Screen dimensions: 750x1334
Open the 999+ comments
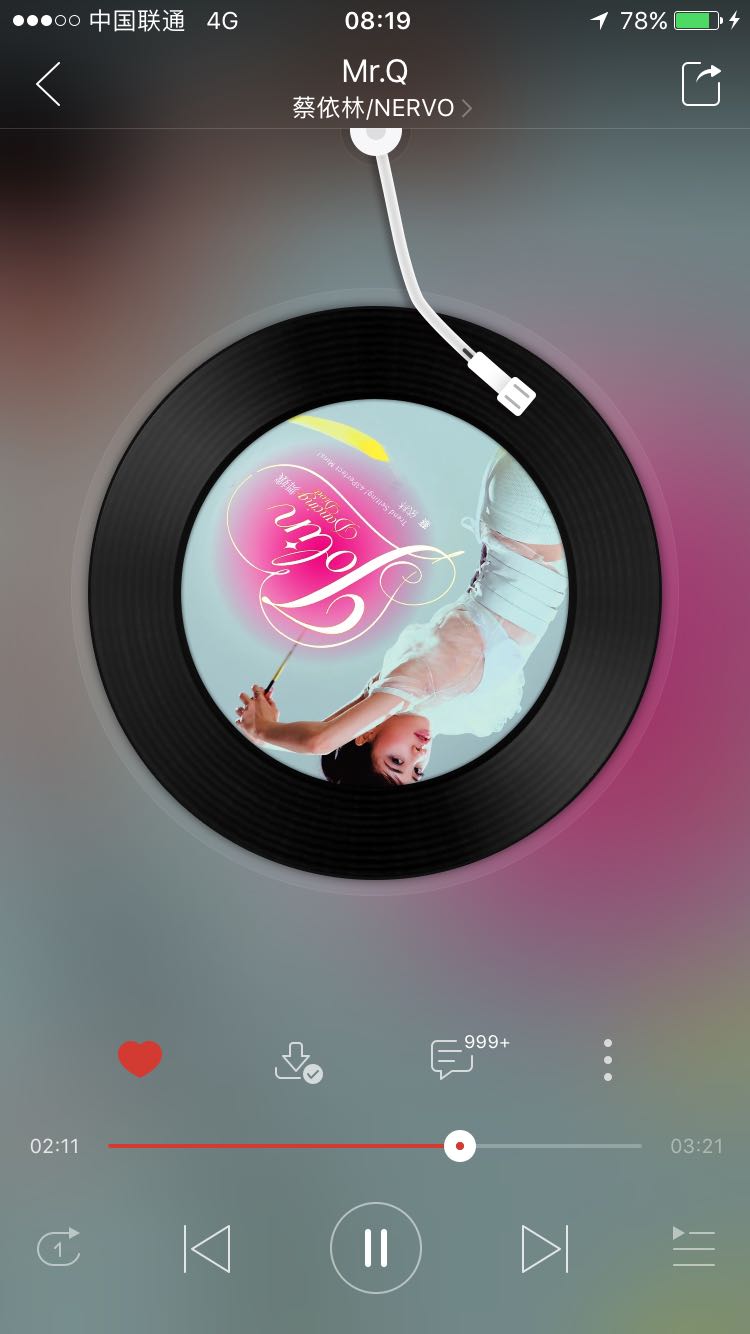(469, 1056)
